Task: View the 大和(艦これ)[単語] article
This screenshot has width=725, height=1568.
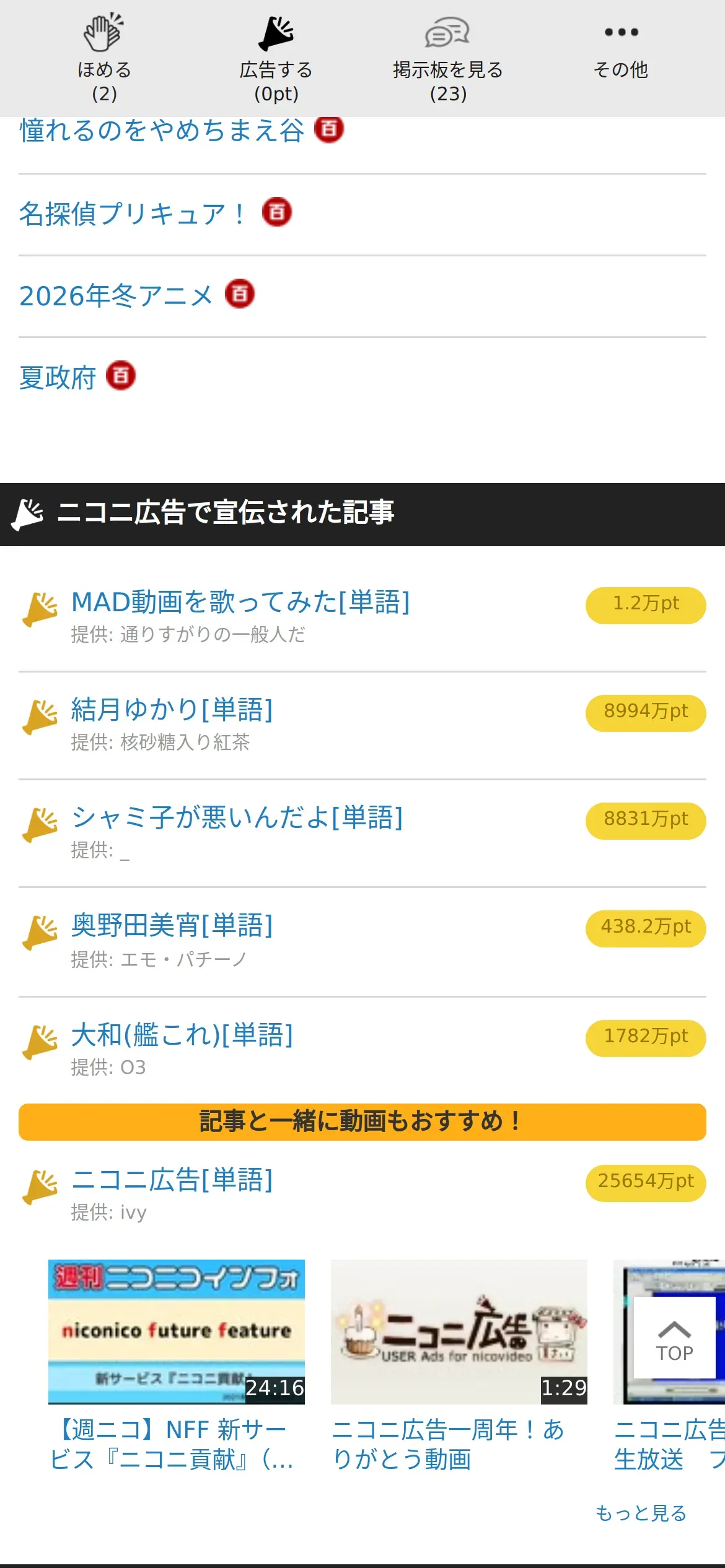Action: 182,1035
